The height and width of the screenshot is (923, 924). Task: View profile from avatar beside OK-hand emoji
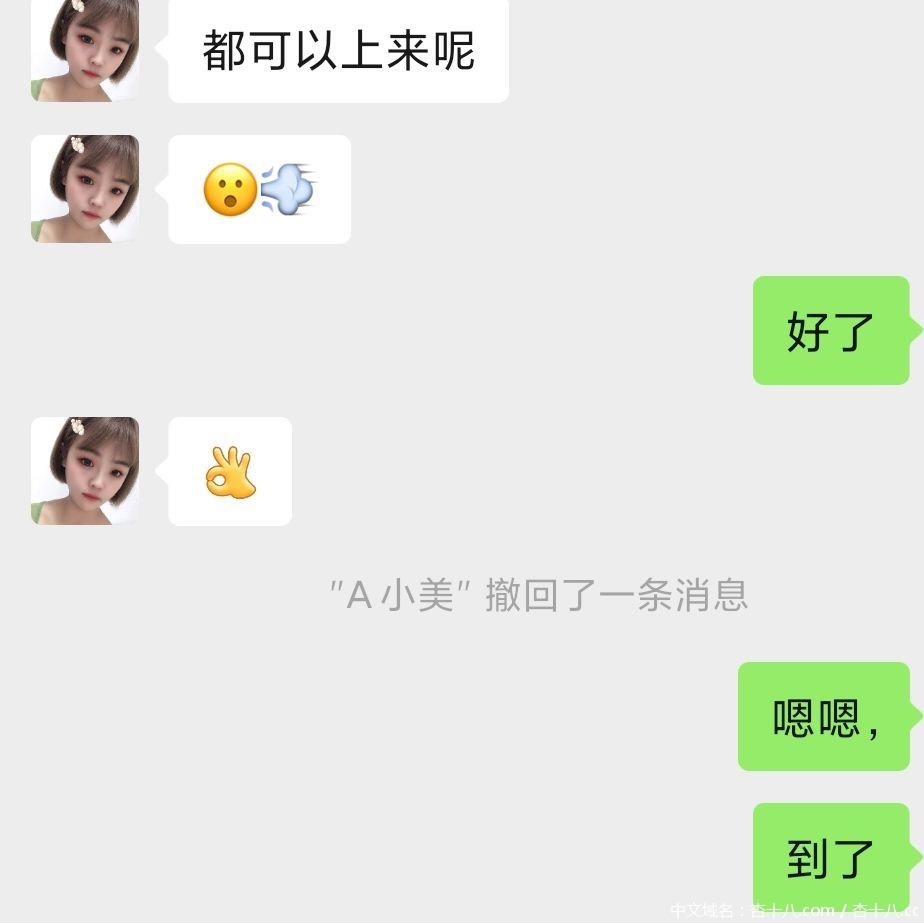tap(85, 471)
